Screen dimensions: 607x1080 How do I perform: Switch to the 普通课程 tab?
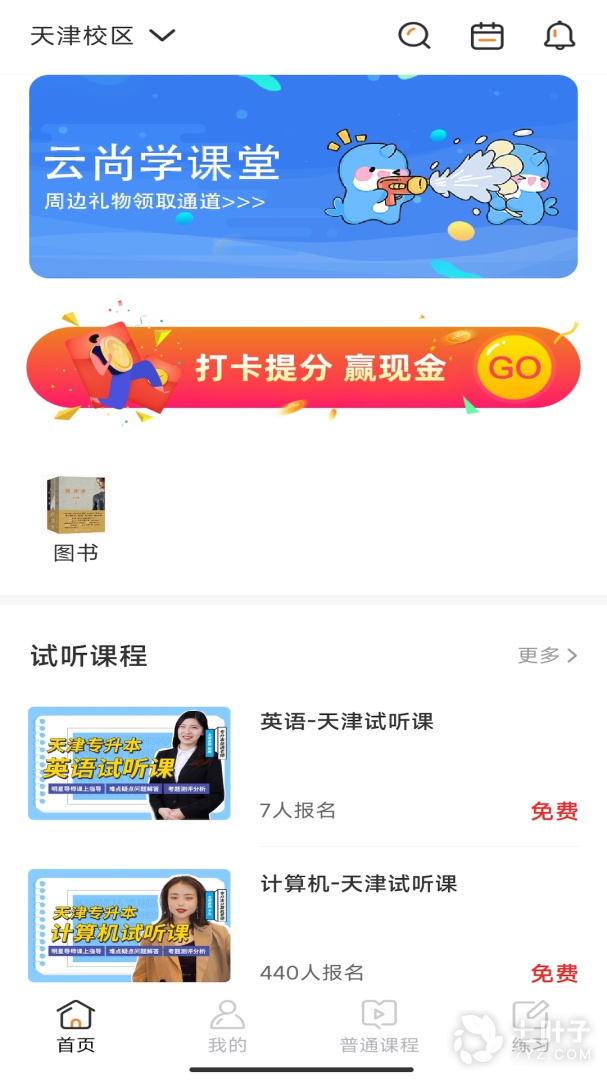[379, 1026]
